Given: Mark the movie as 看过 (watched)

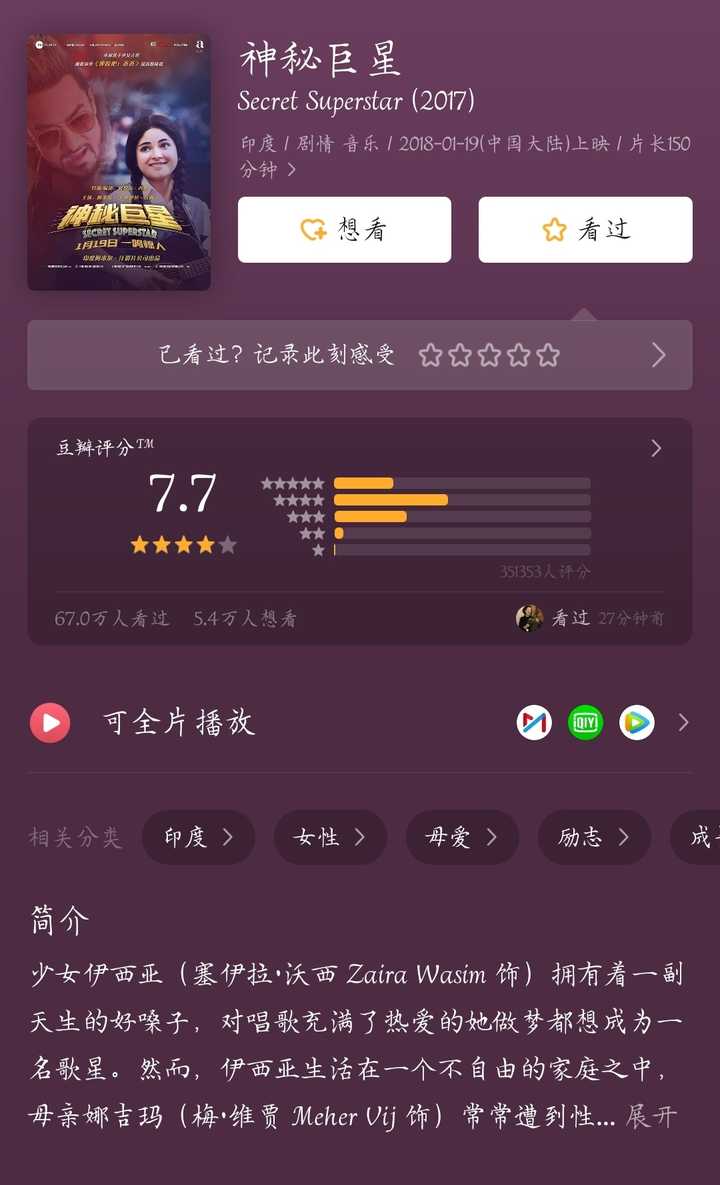Looking at the screenshot, I should (585, 230).
